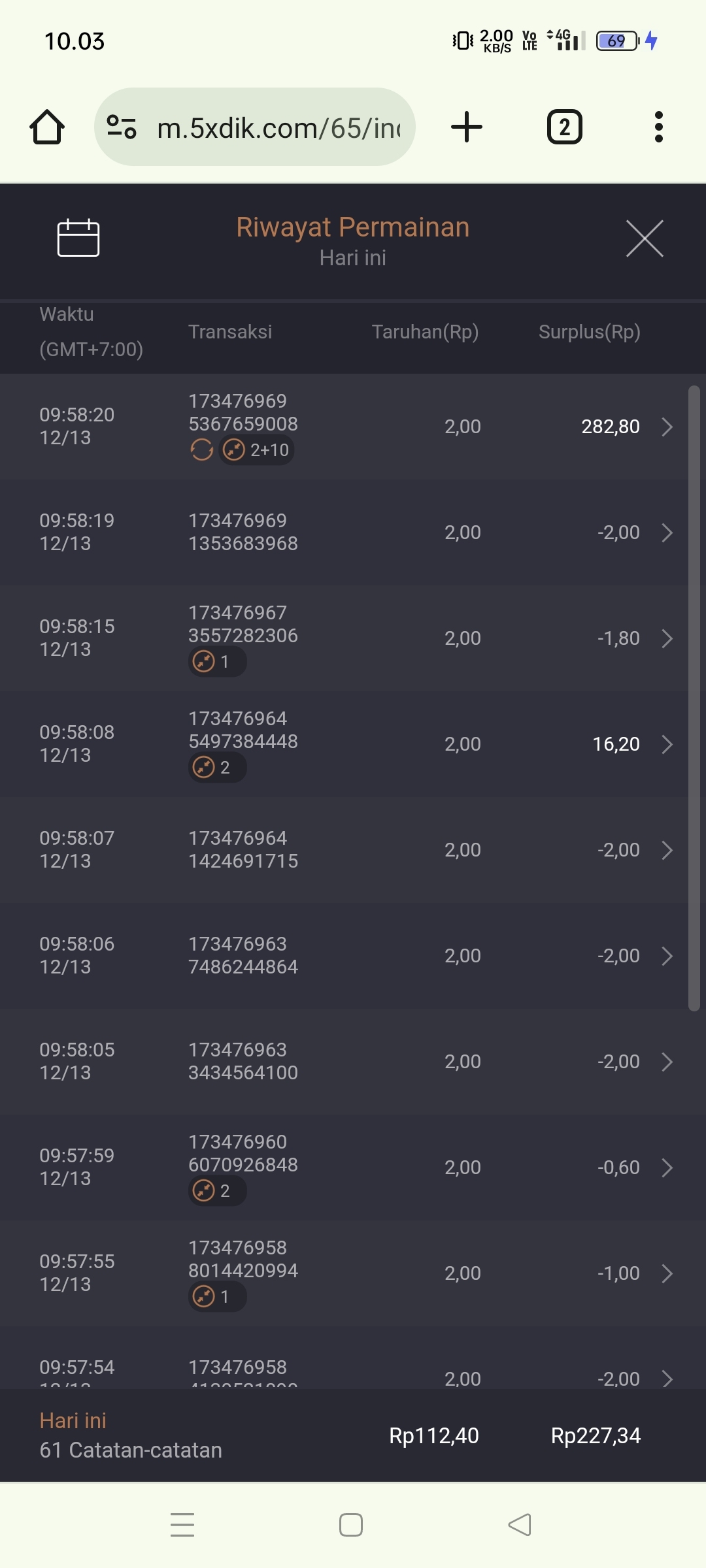This screenshot has width=706, height=1568.
Task: Open the browser home page
Action: point(47,127)
